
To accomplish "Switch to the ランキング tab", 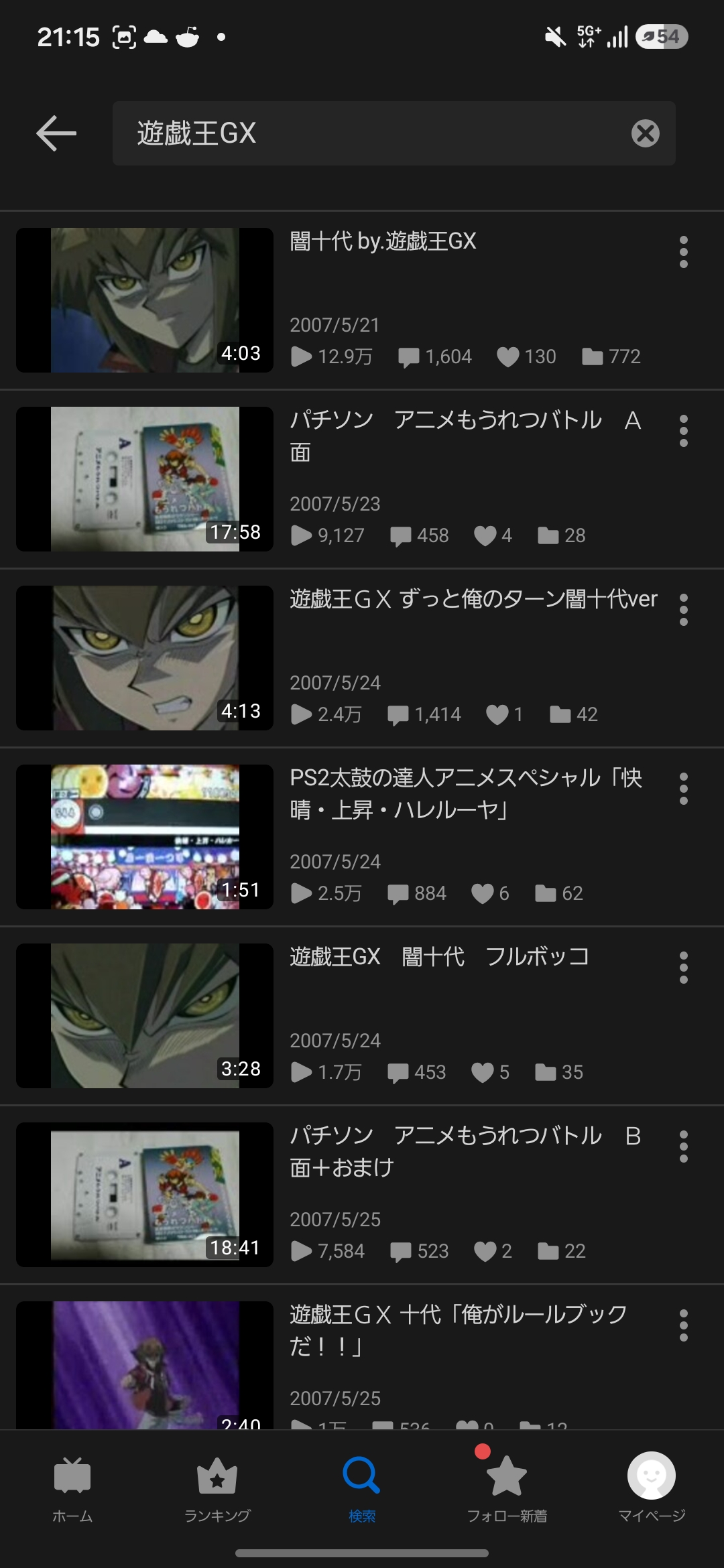I will (217, 1489).
